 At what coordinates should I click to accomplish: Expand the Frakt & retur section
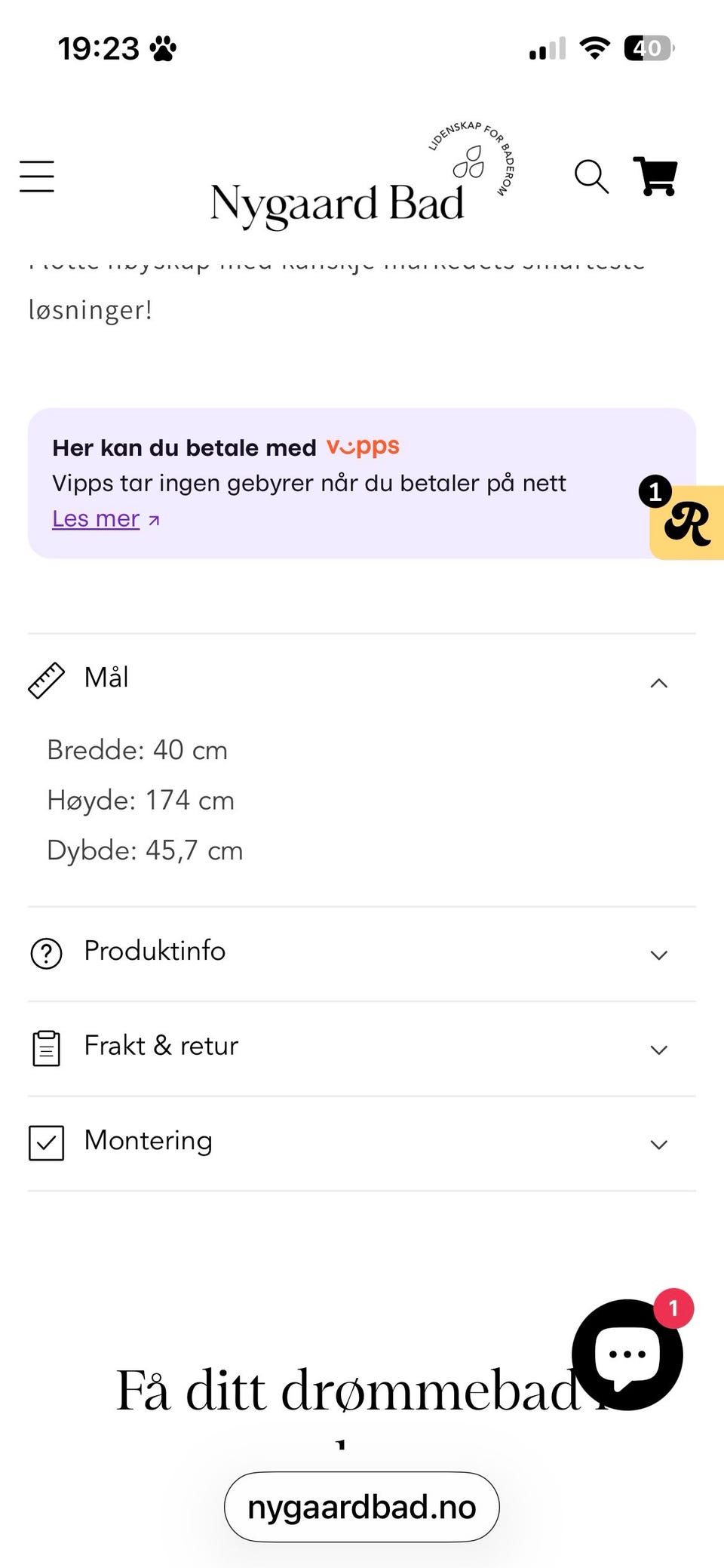[660, 1049]
